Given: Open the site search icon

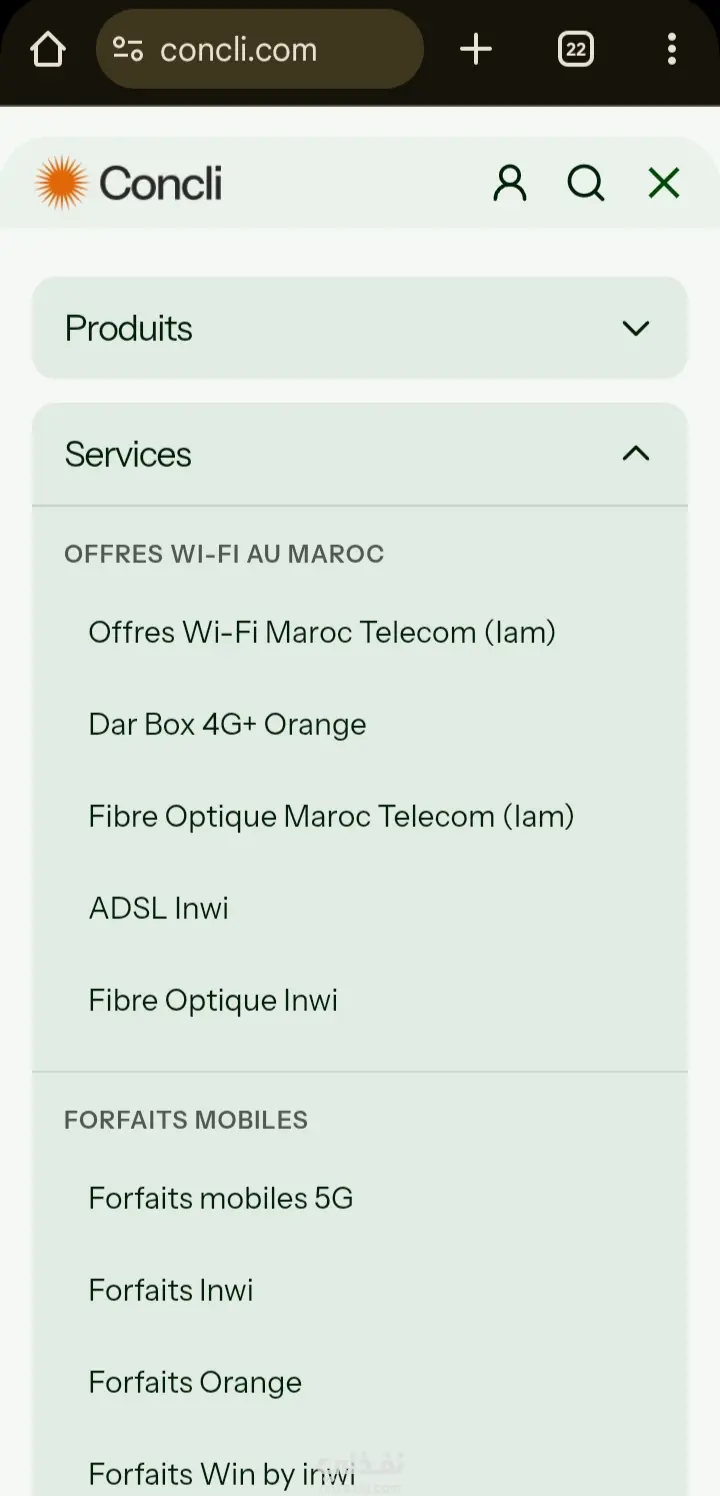Looking at the screenshot, I should pyautogui.click(x=586, y=184).
